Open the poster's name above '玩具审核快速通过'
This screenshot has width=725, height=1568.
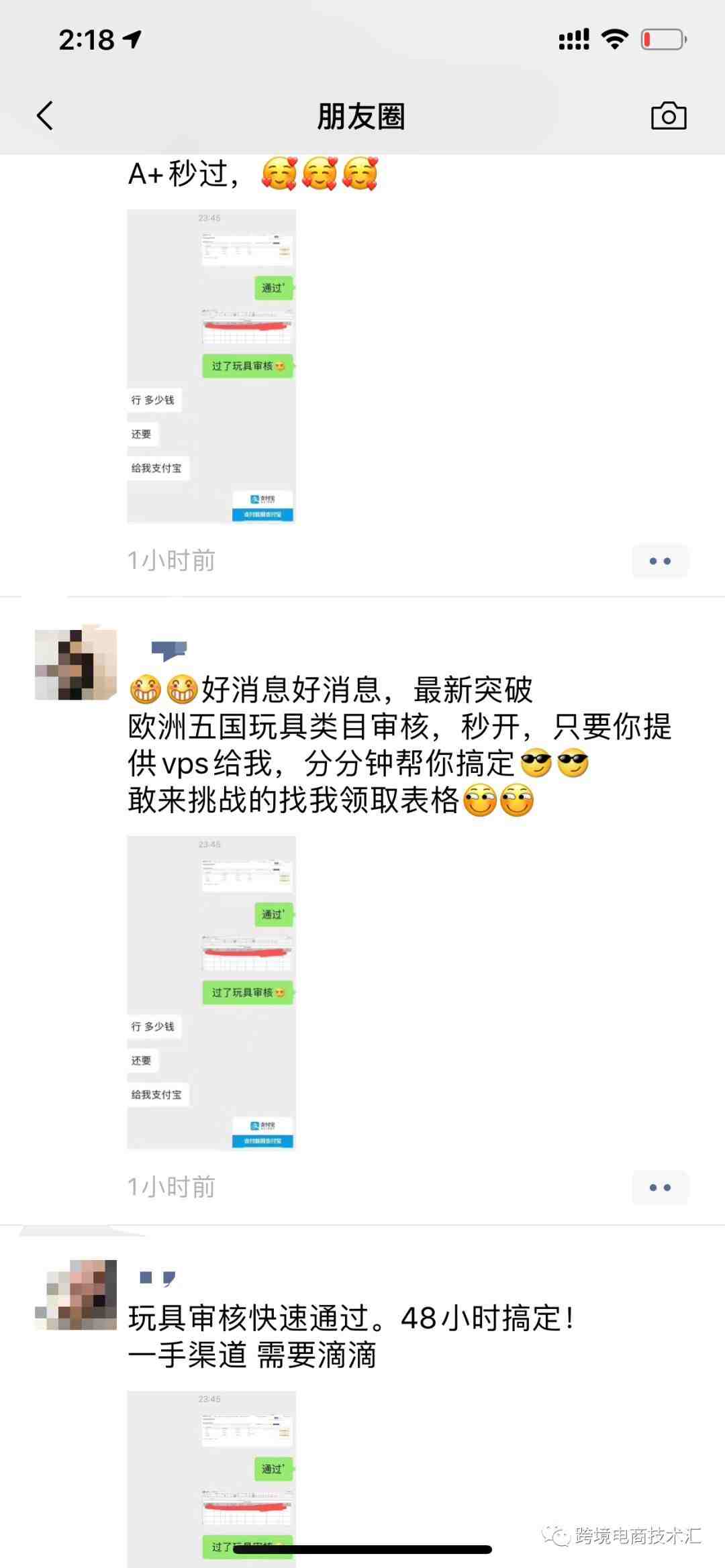tap(158, 1278)
